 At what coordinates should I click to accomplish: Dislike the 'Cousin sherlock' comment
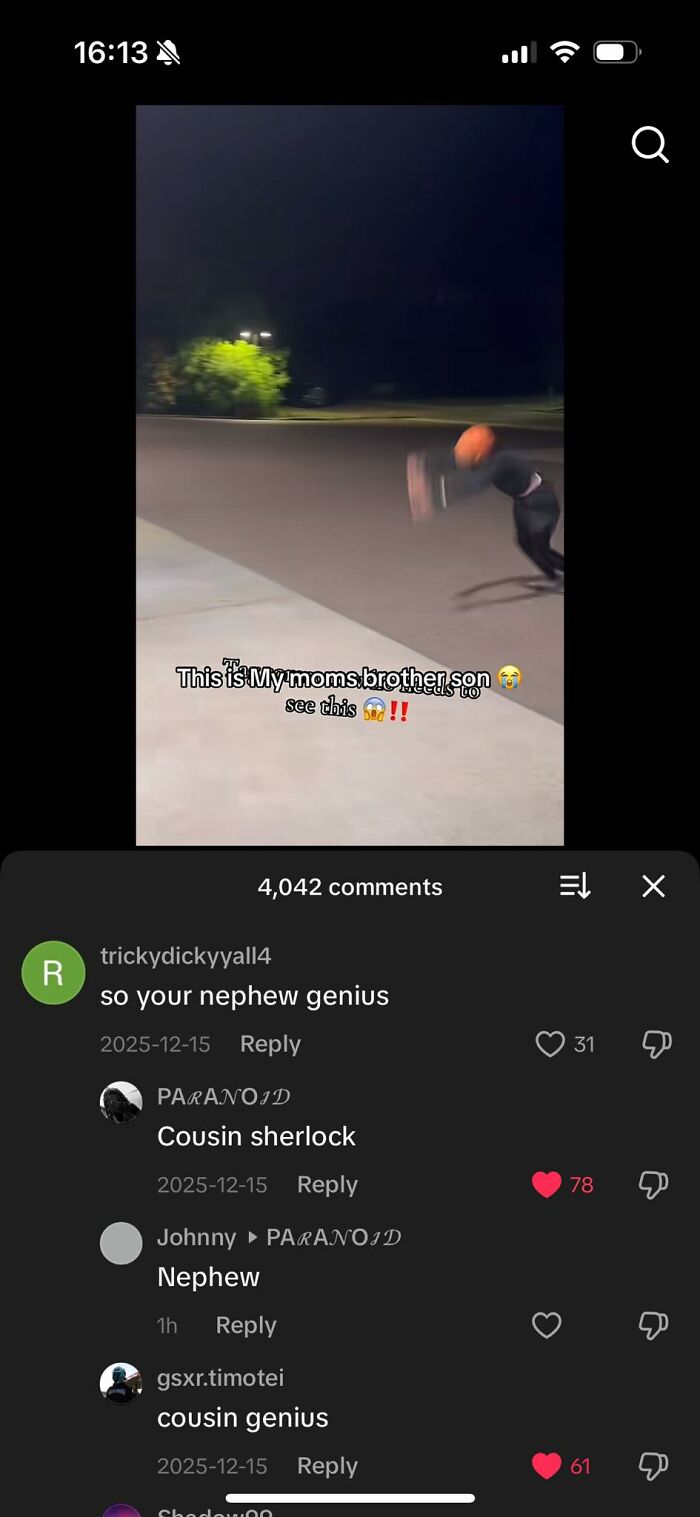point(653,1185)
